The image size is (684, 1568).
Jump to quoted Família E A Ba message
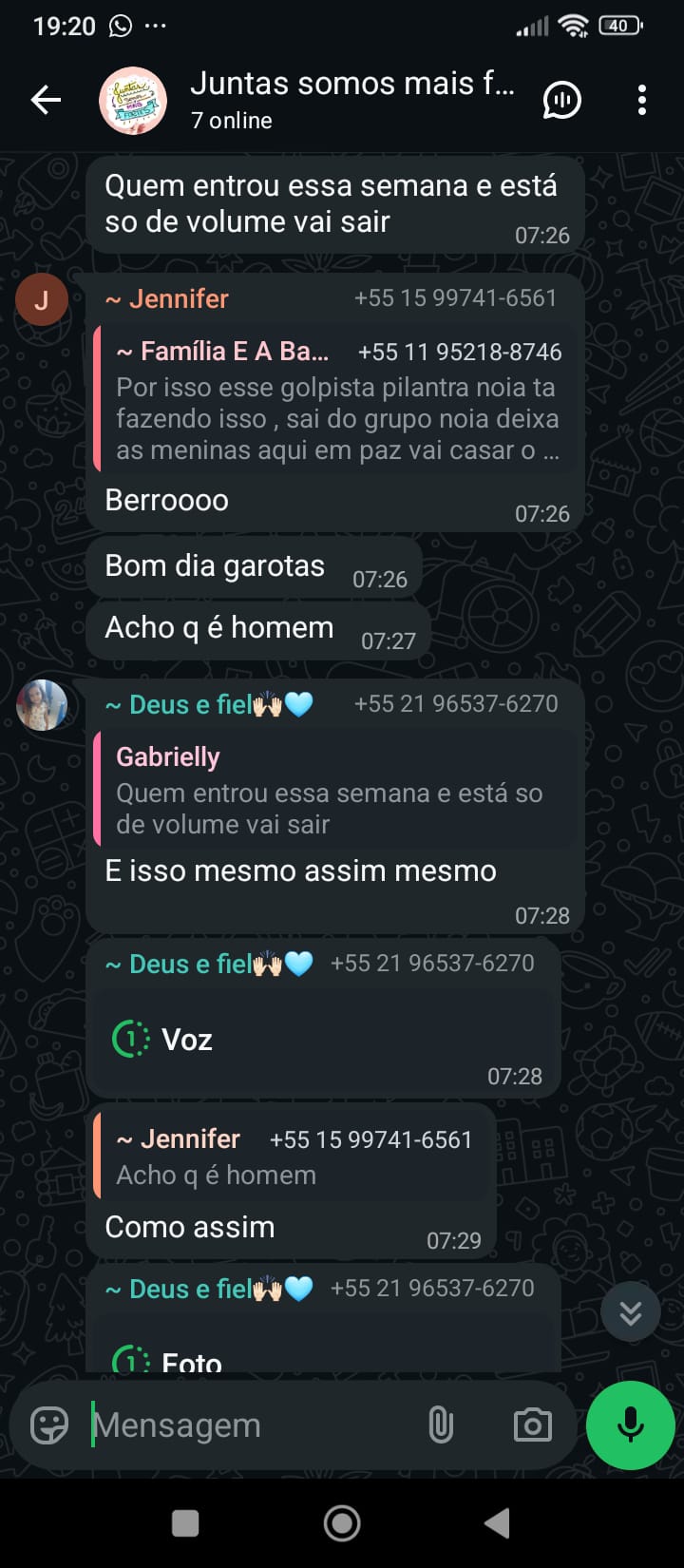point(337,401)
